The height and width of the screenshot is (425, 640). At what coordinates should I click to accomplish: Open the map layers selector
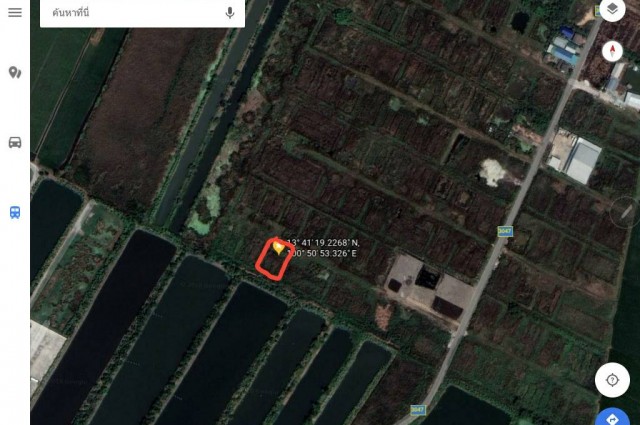(x=612, y=10)
